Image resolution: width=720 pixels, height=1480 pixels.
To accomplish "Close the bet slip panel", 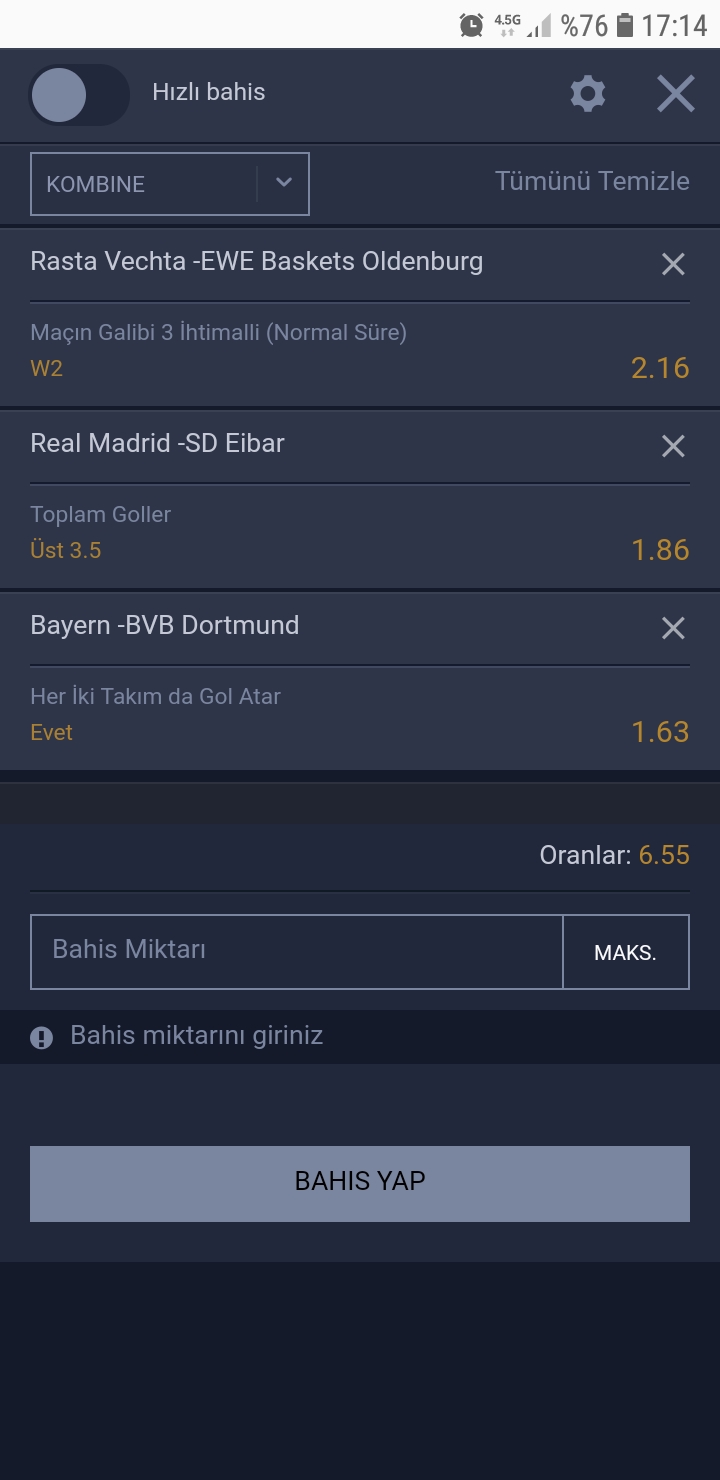I will (x=676, y=93).
